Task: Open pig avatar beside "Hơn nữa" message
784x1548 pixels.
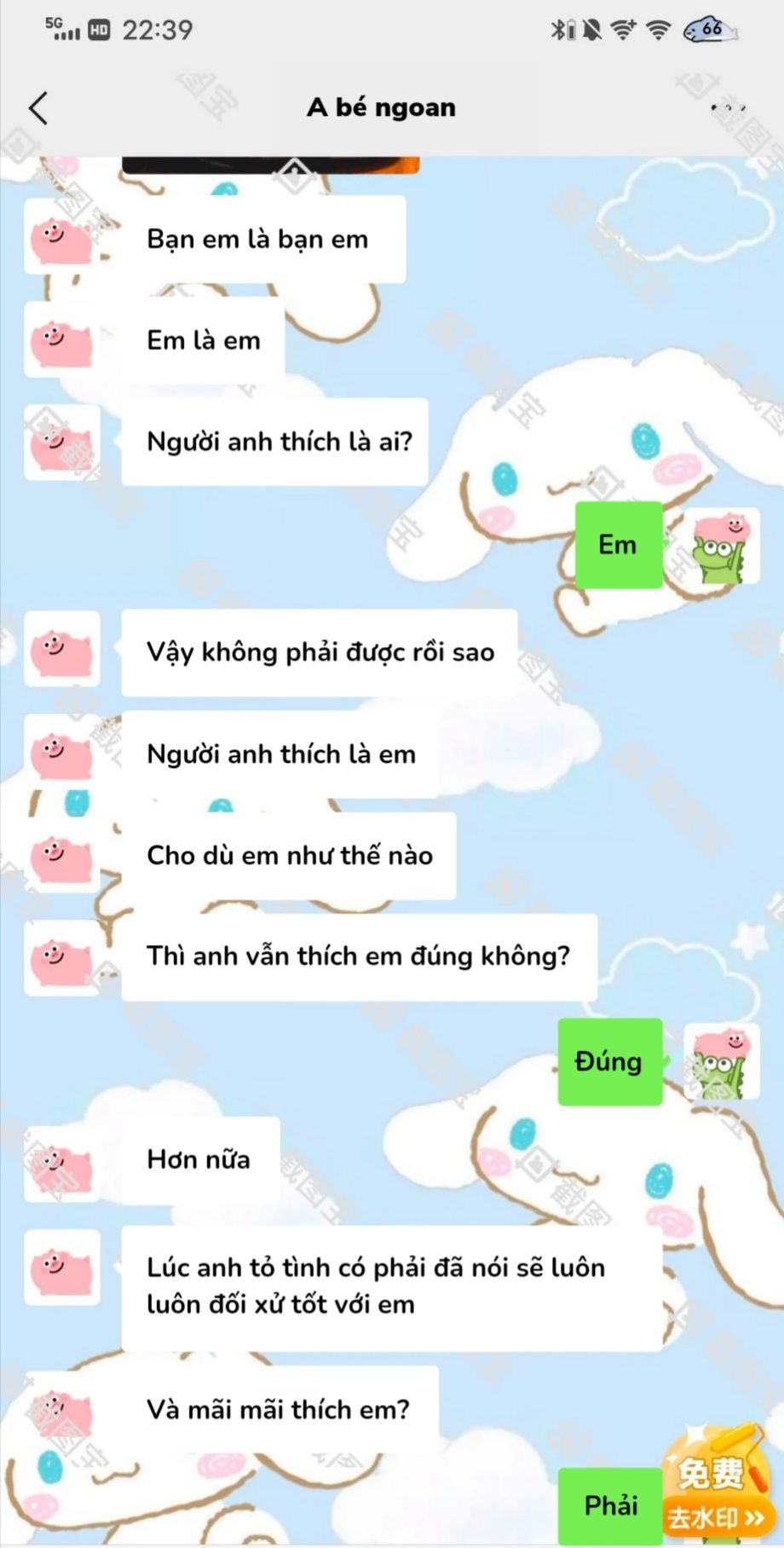Action: click(61, 1163)
